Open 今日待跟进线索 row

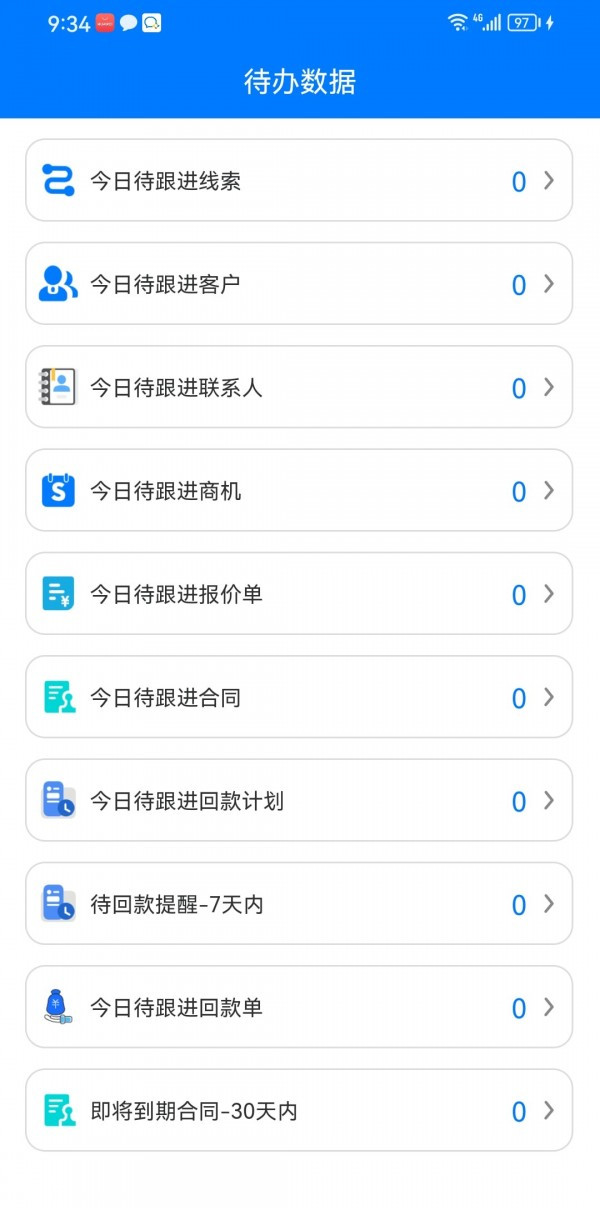298,181
